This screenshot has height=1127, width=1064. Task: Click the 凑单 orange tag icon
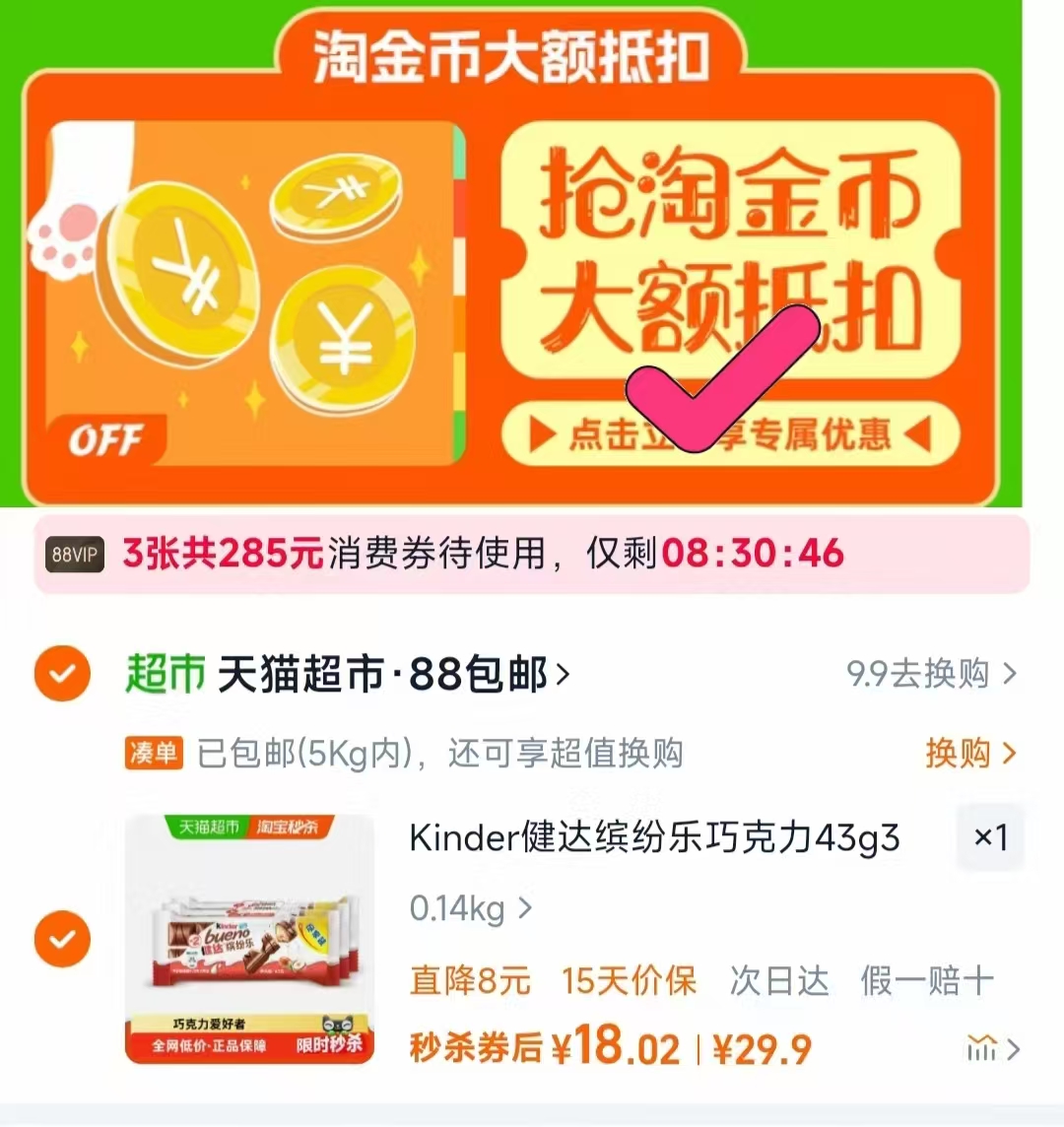[x=153, y=754]
